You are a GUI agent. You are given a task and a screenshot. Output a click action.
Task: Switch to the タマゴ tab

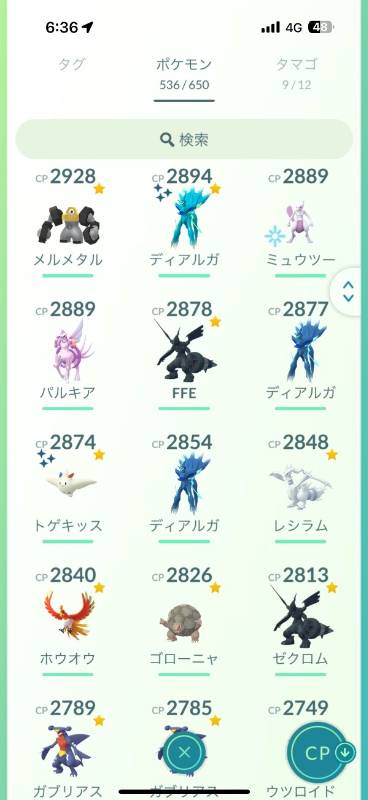point(297,71)
